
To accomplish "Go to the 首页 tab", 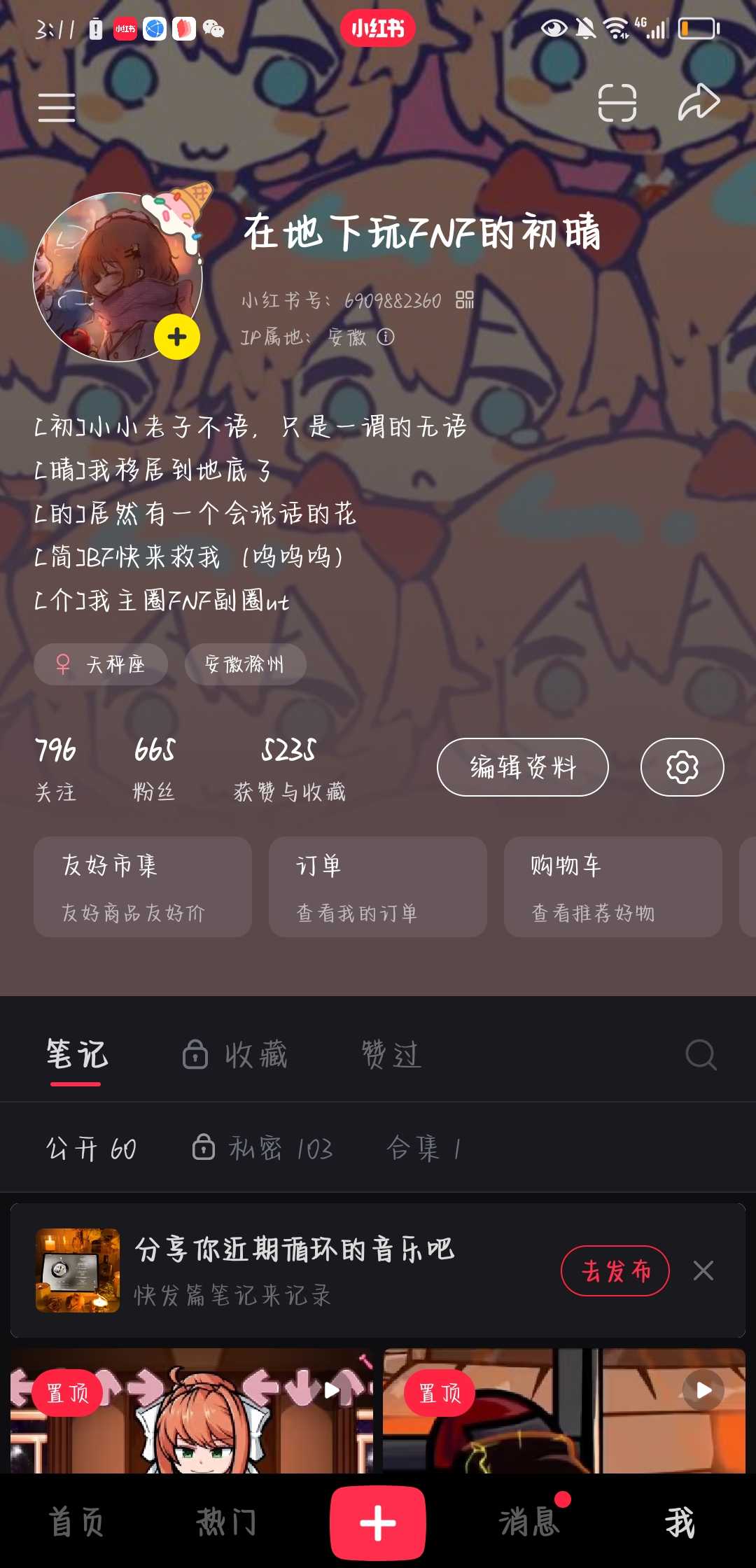I will (76, 1522).
